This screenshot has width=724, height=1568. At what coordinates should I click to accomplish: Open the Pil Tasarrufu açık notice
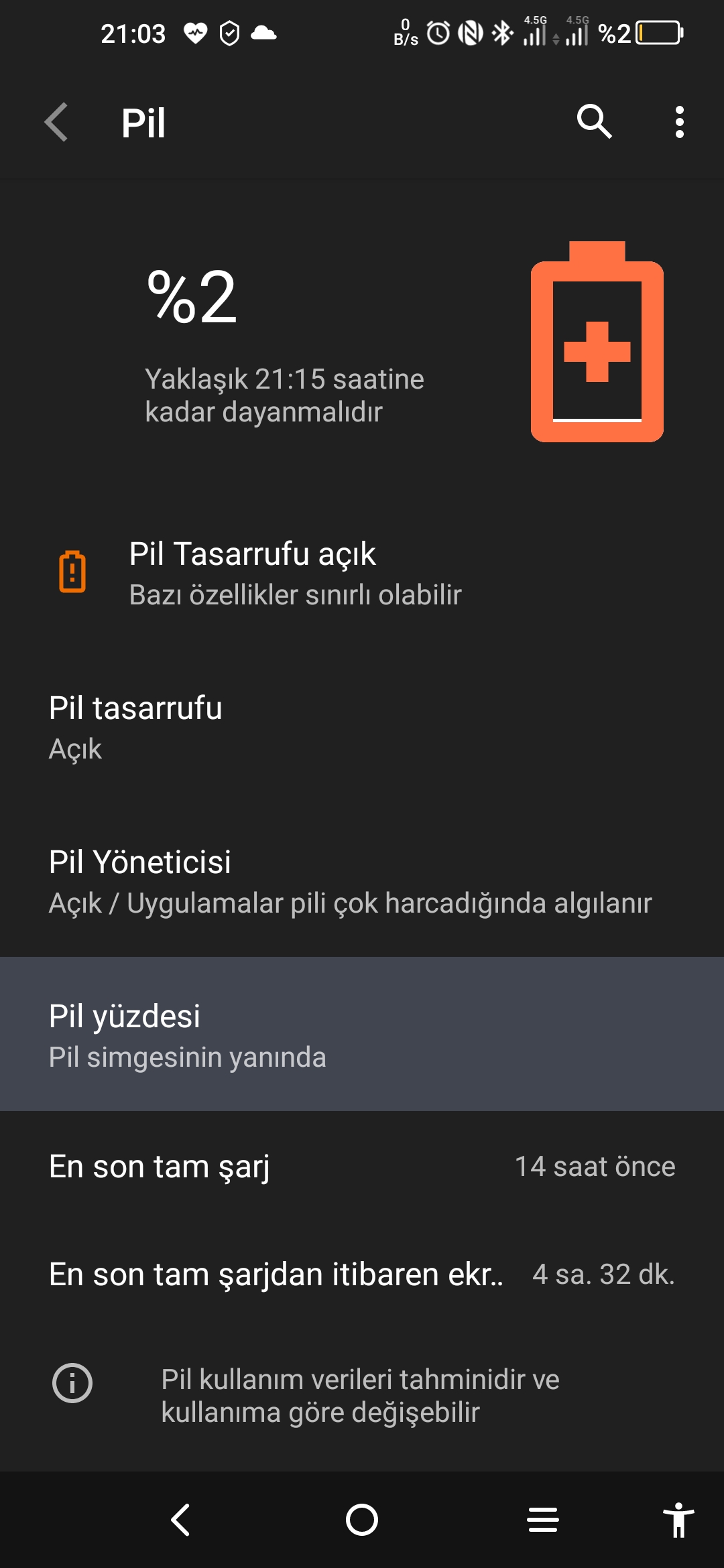point(362,573)
